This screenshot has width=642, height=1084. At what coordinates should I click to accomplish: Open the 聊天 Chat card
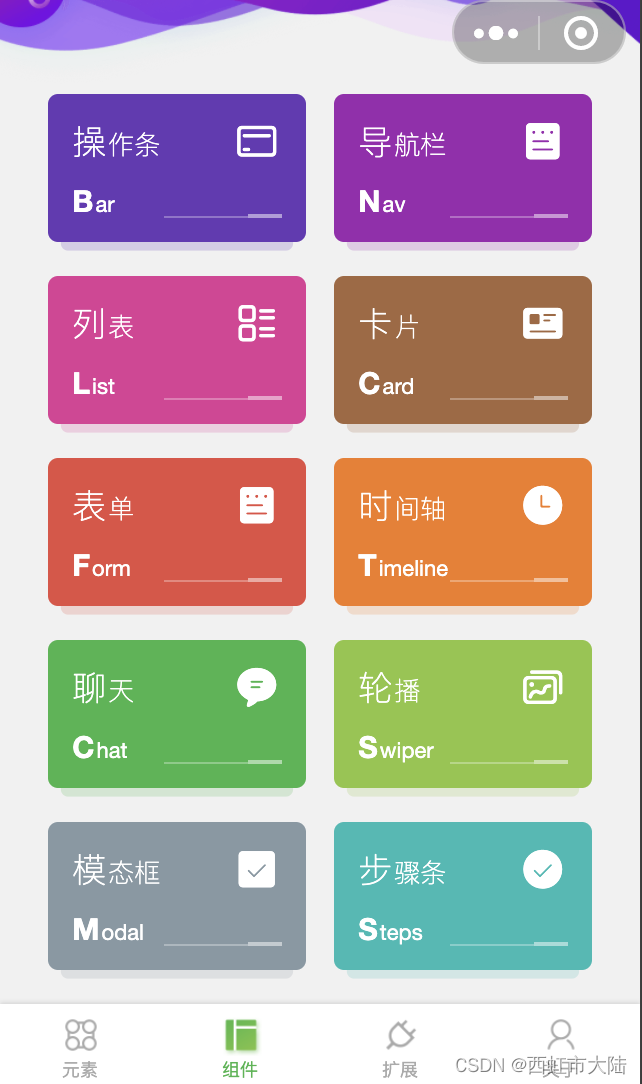tap(177, 713)
